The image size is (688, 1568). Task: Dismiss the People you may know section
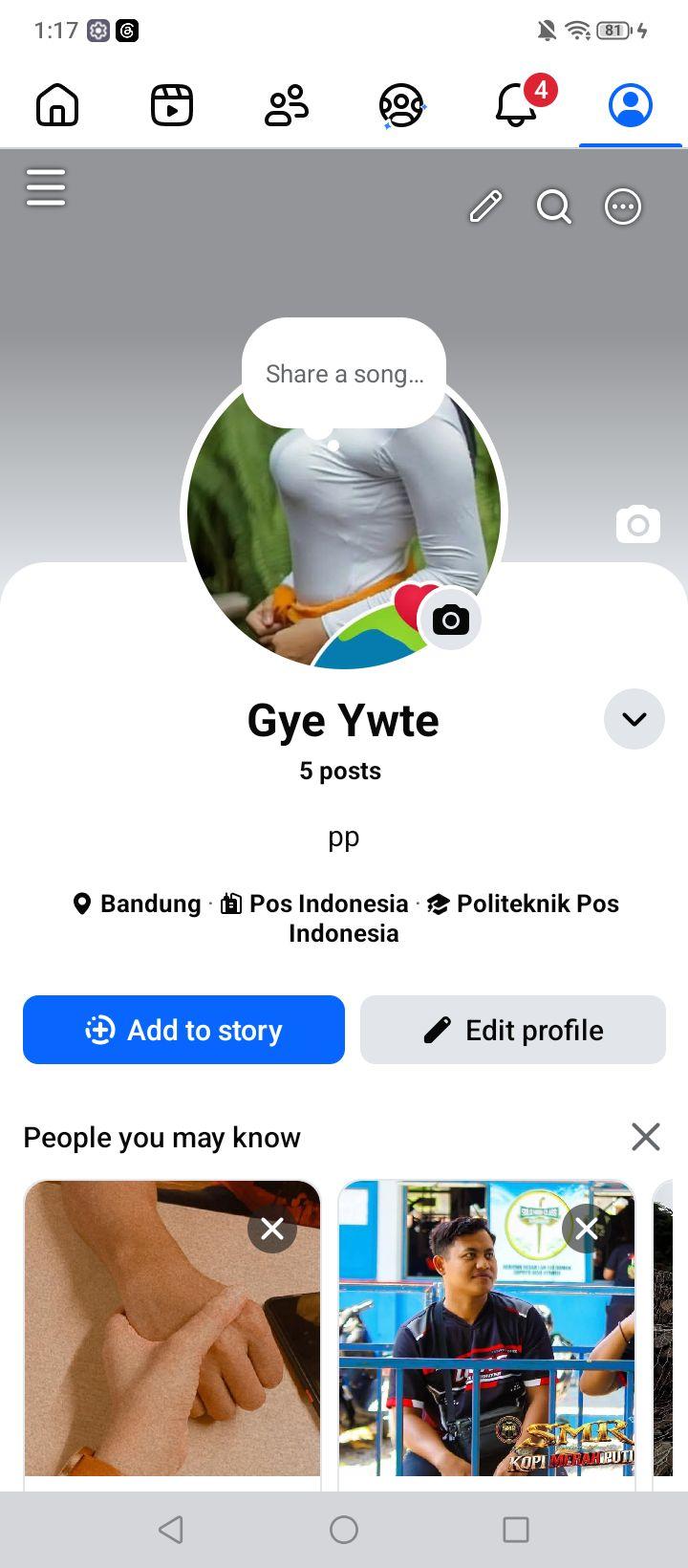coord(646,1137)
